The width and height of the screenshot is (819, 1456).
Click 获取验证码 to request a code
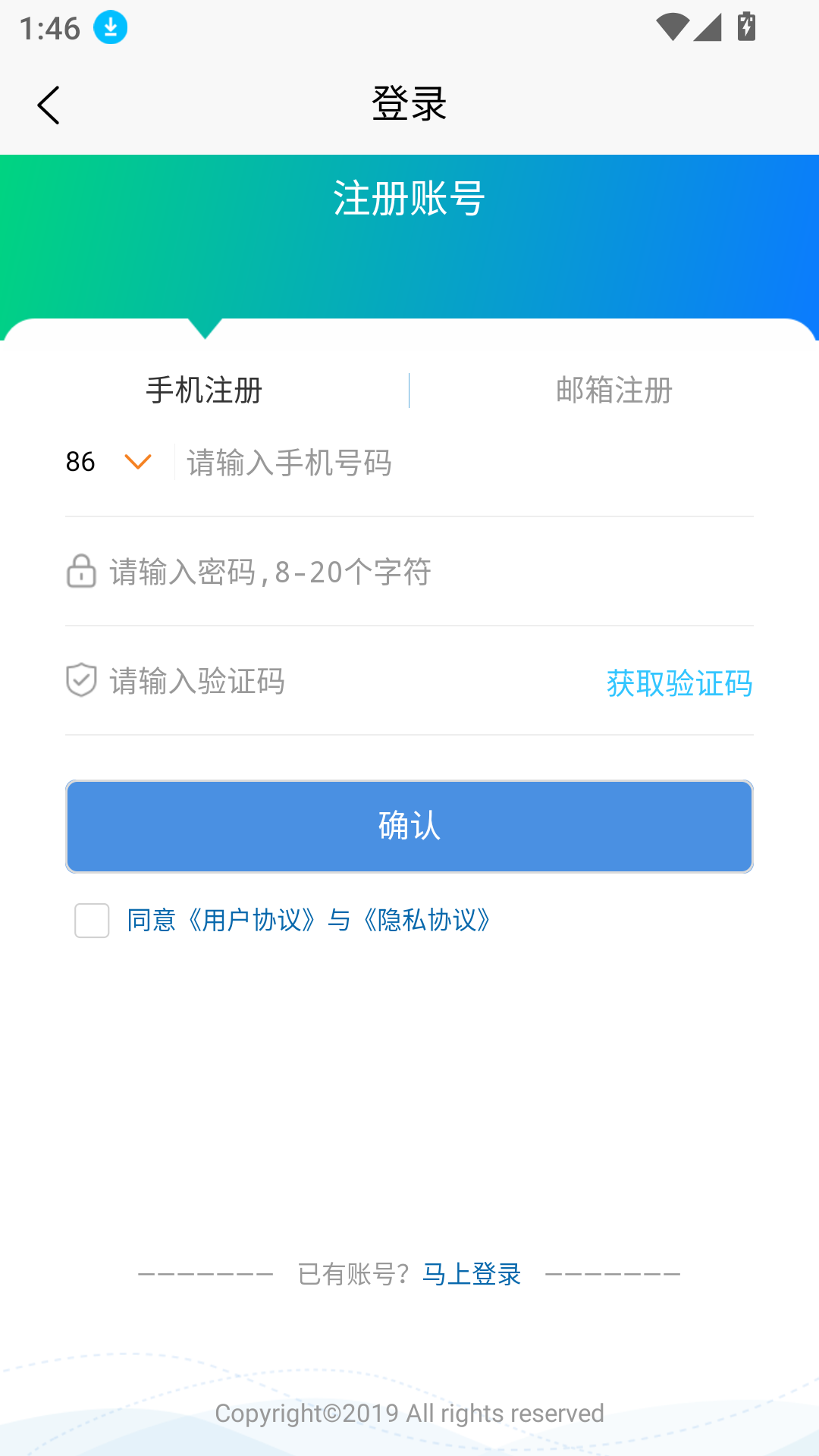click(679, 685)
